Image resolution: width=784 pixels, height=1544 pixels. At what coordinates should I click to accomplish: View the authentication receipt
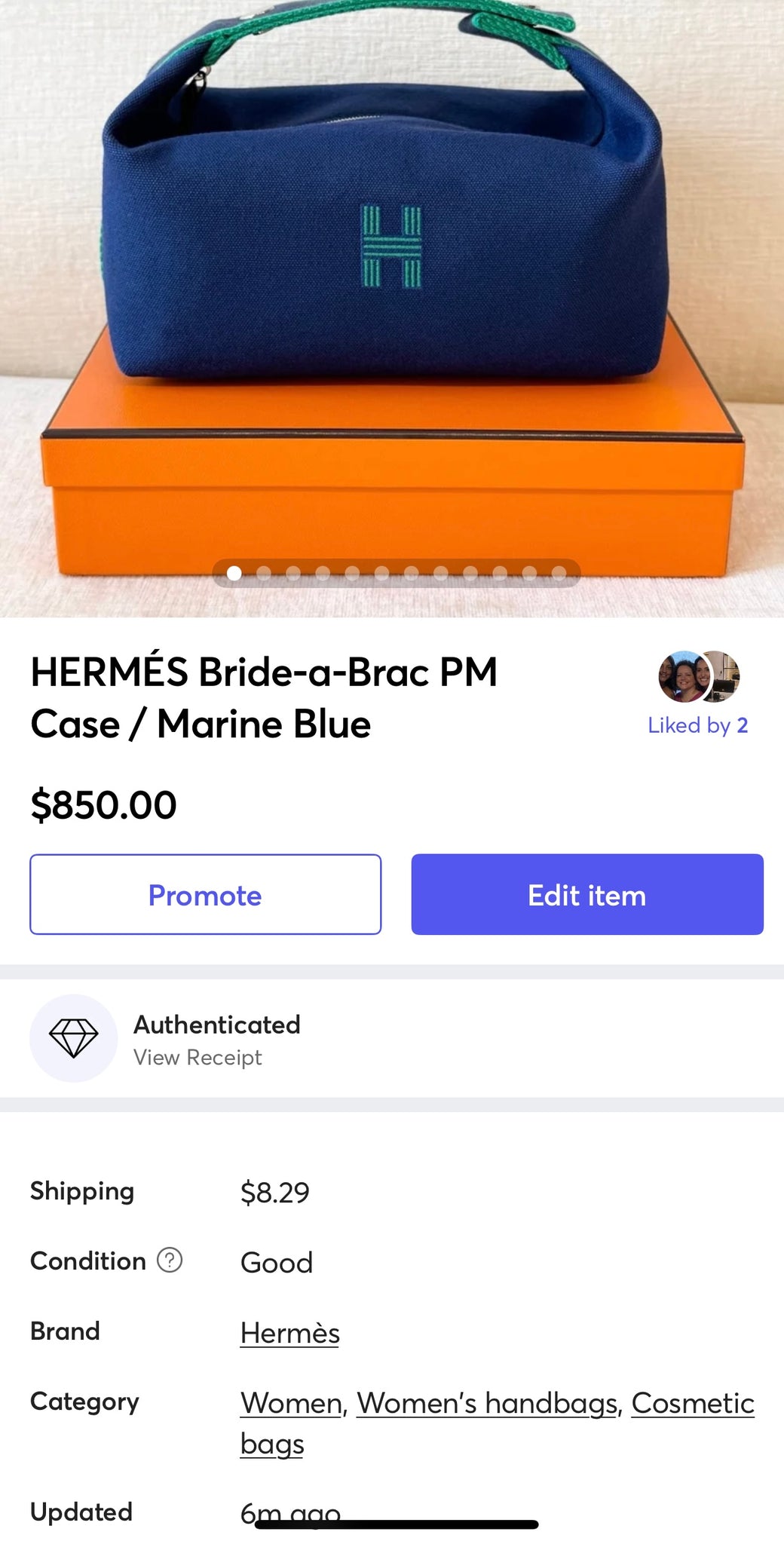[x=198, y=1058]
